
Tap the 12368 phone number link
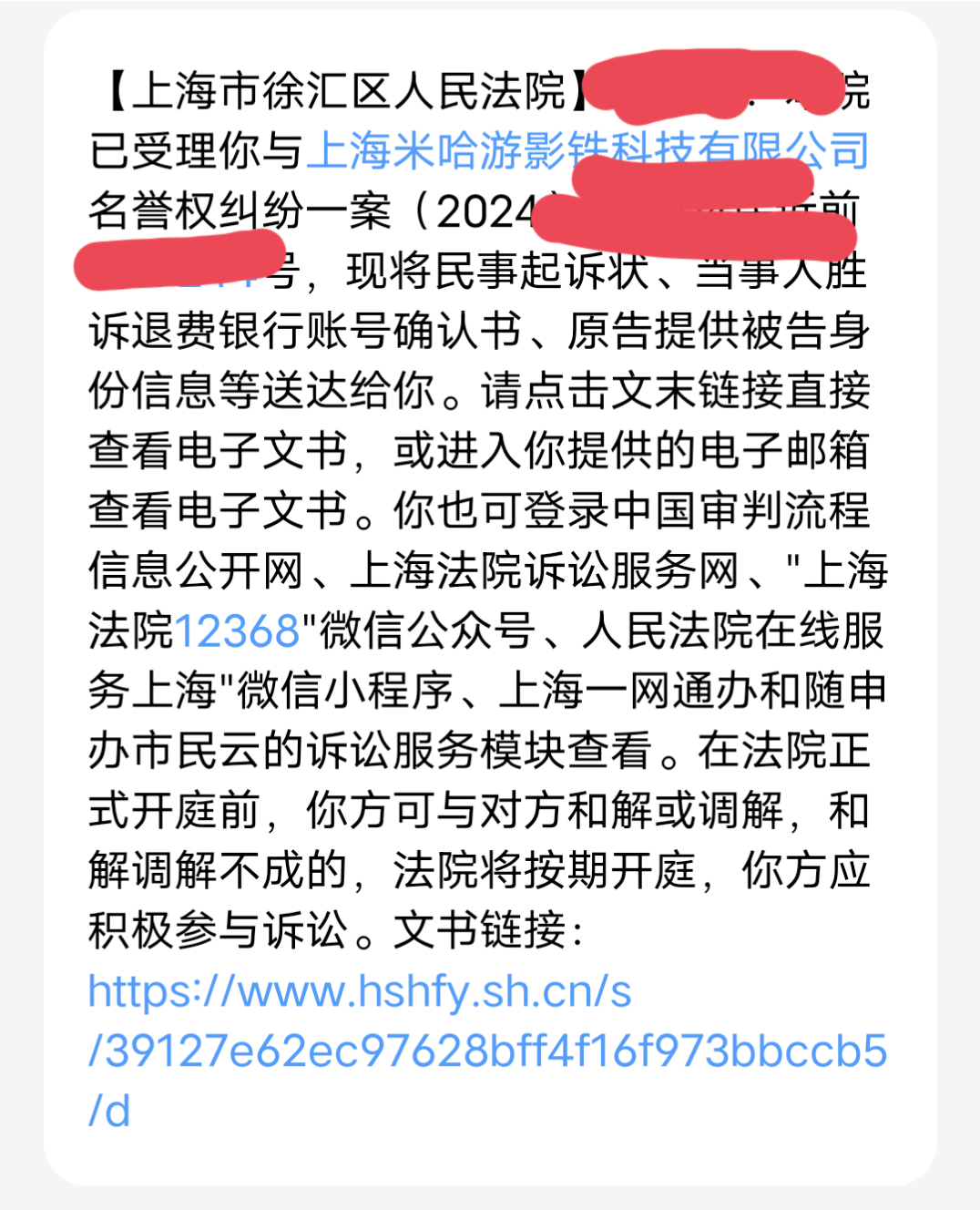(237, 631)
